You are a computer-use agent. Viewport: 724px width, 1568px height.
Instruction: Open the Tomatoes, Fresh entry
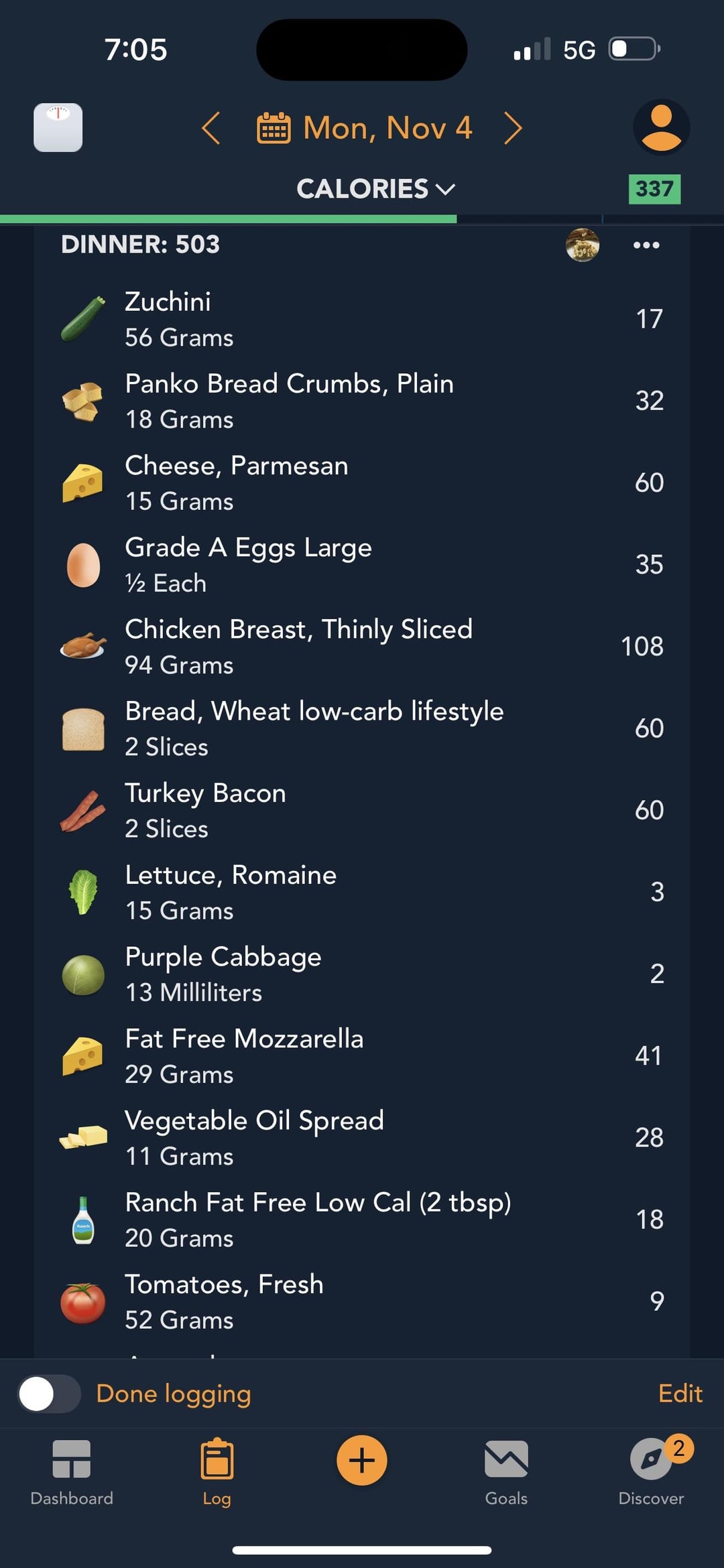click(x=362, y=1301)
